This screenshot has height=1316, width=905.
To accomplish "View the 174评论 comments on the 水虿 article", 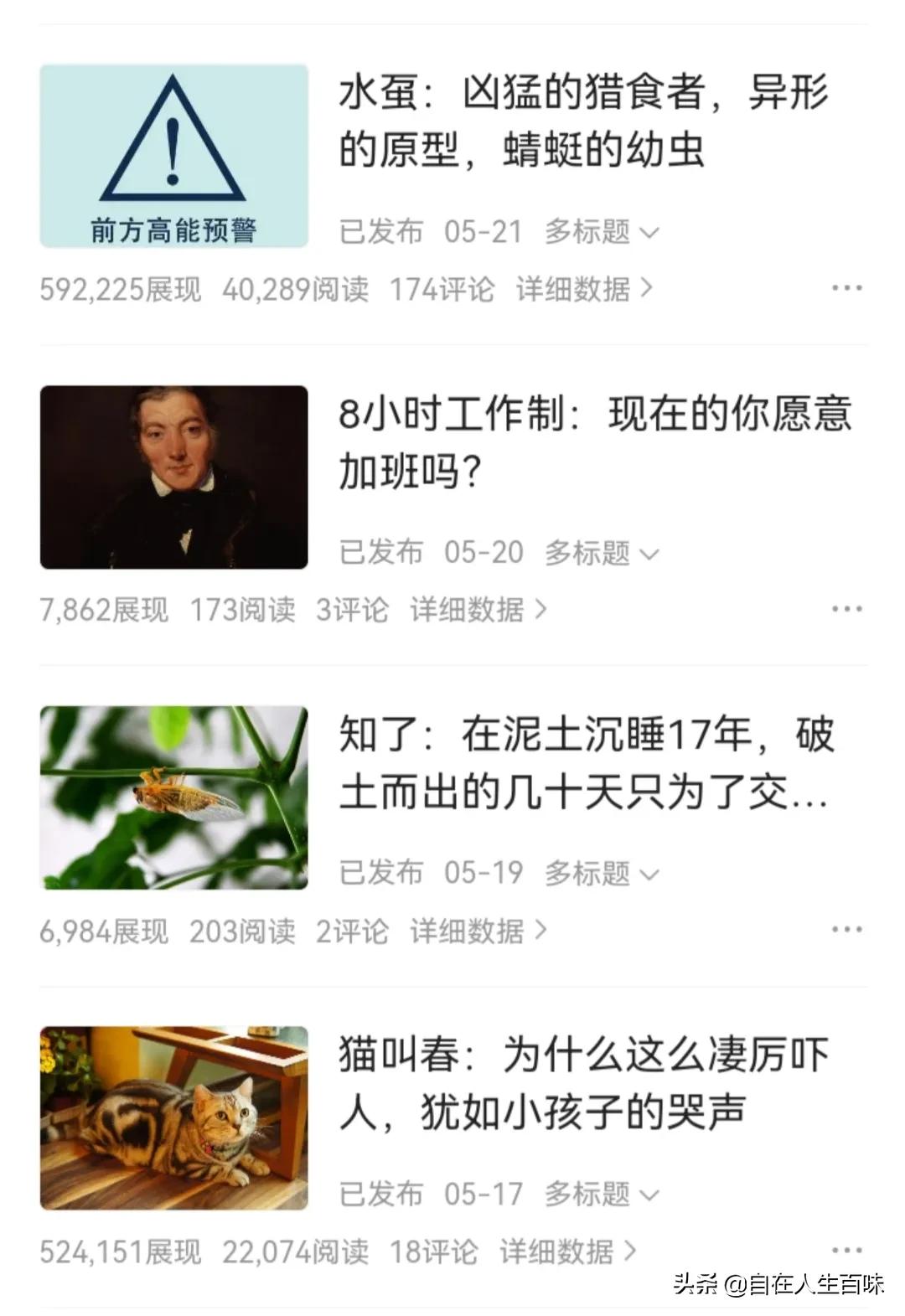I will tap(445, 289).
